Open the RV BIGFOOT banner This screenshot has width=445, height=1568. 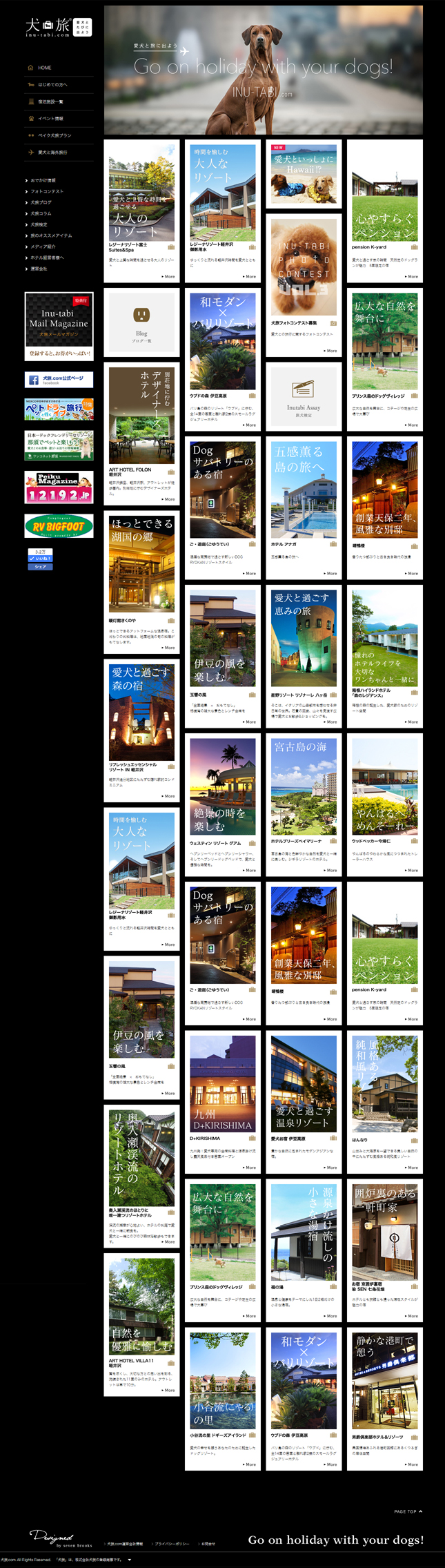[x=59, y=526]
